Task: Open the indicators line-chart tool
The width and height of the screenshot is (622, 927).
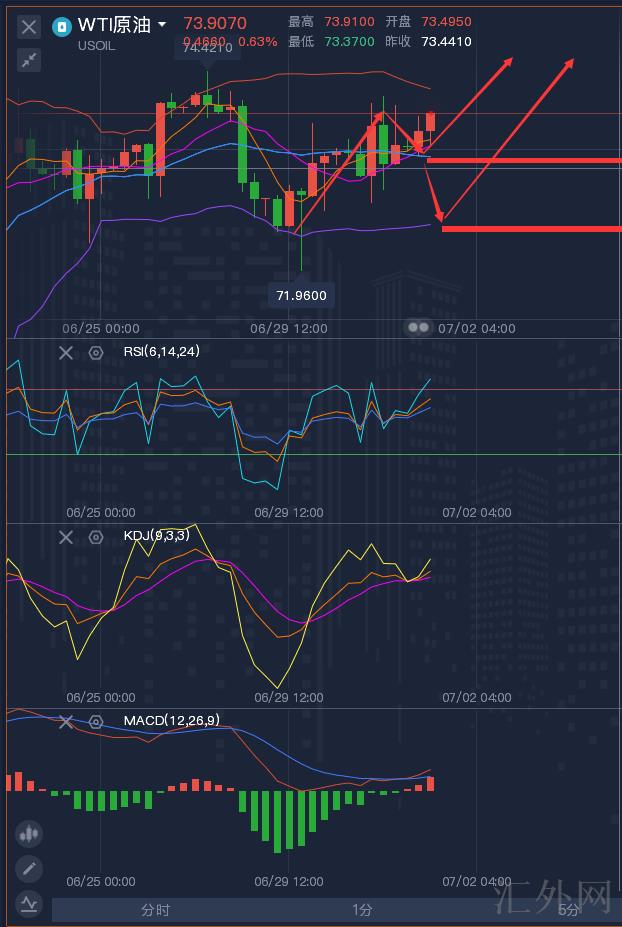Action: (x=29, y=902)
